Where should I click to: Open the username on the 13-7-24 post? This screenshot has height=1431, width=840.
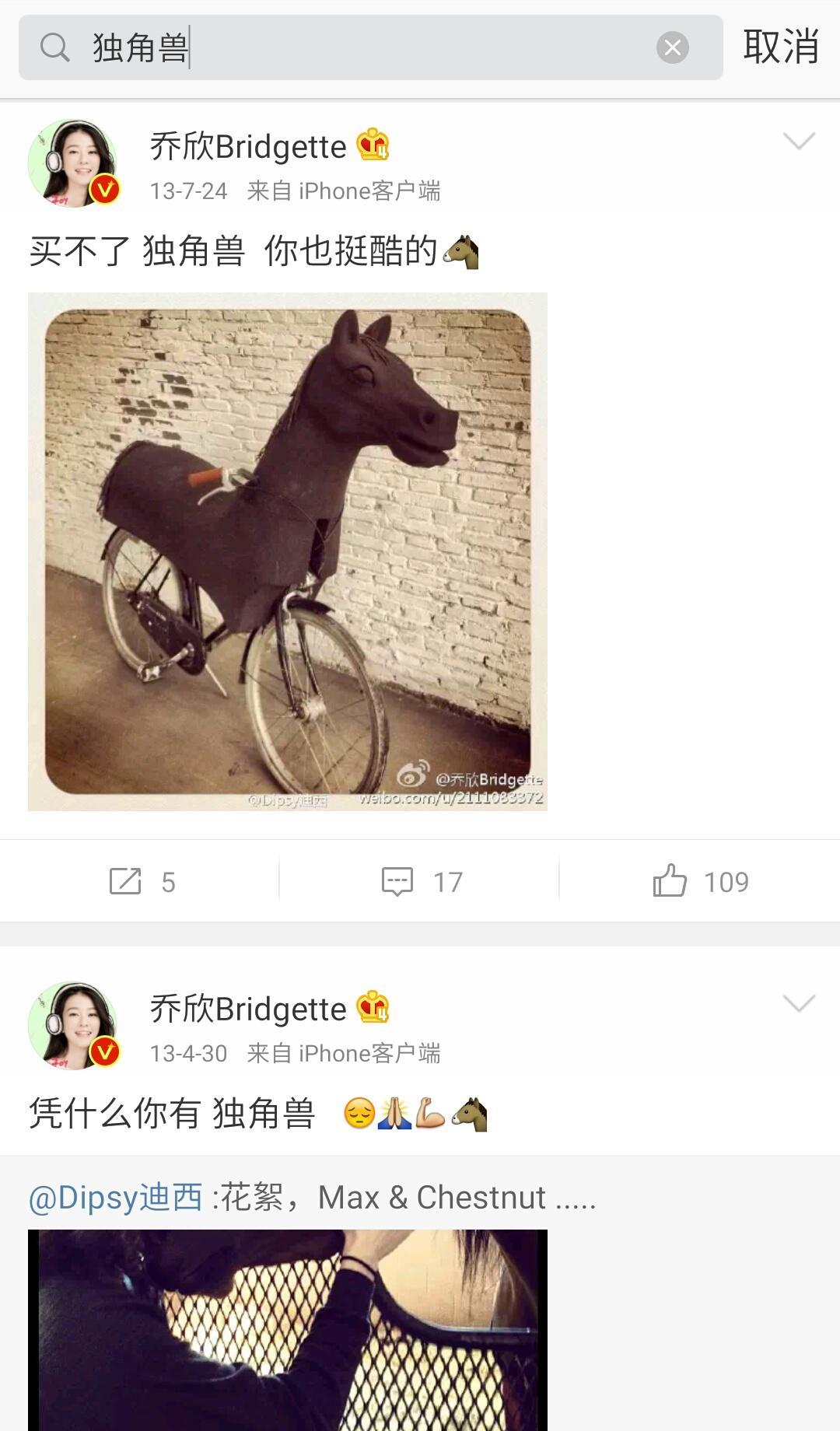248,146
